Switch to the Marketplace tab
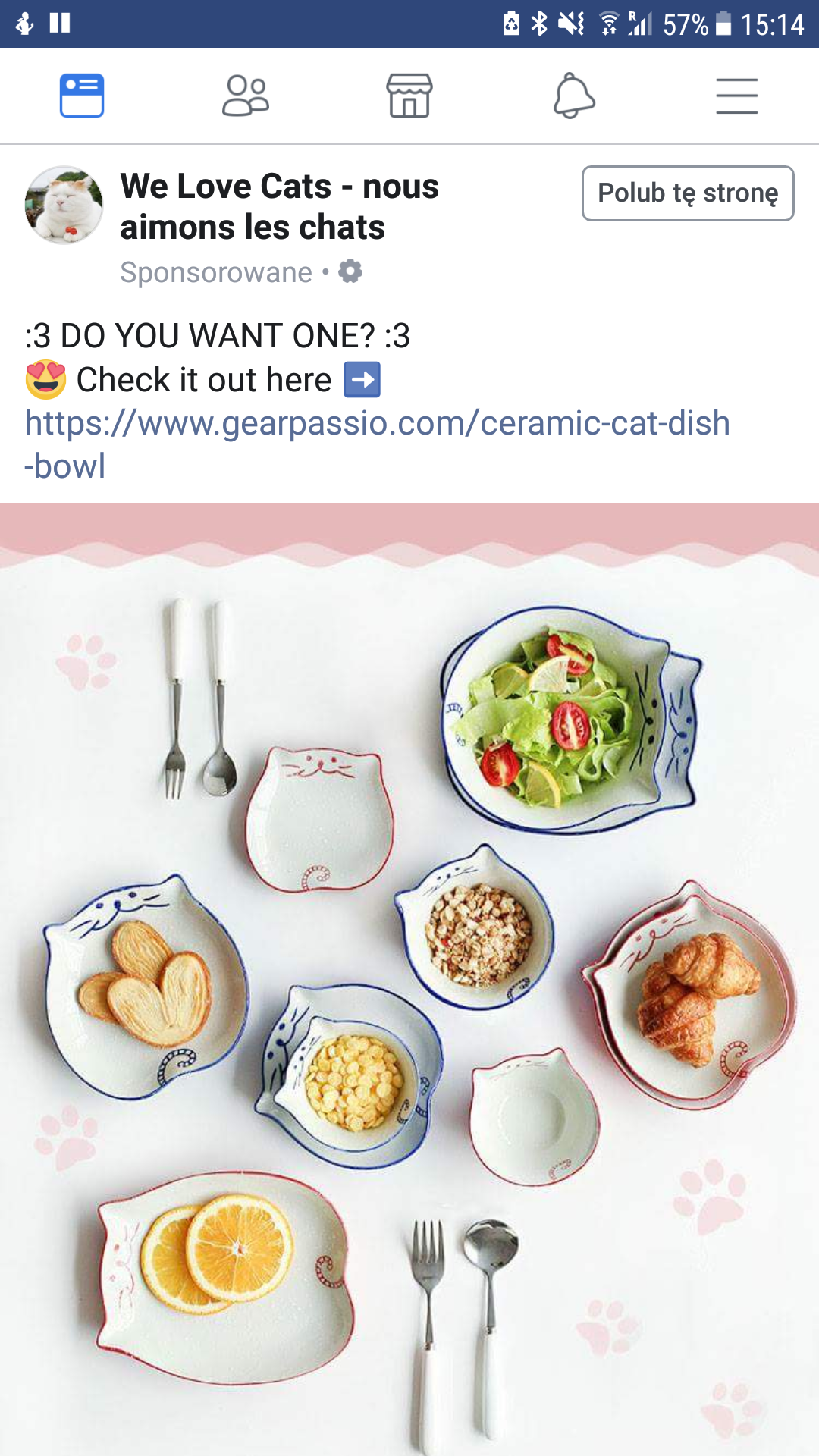The width and height of the screenshot is (819, 1456). tap(409, 96)
